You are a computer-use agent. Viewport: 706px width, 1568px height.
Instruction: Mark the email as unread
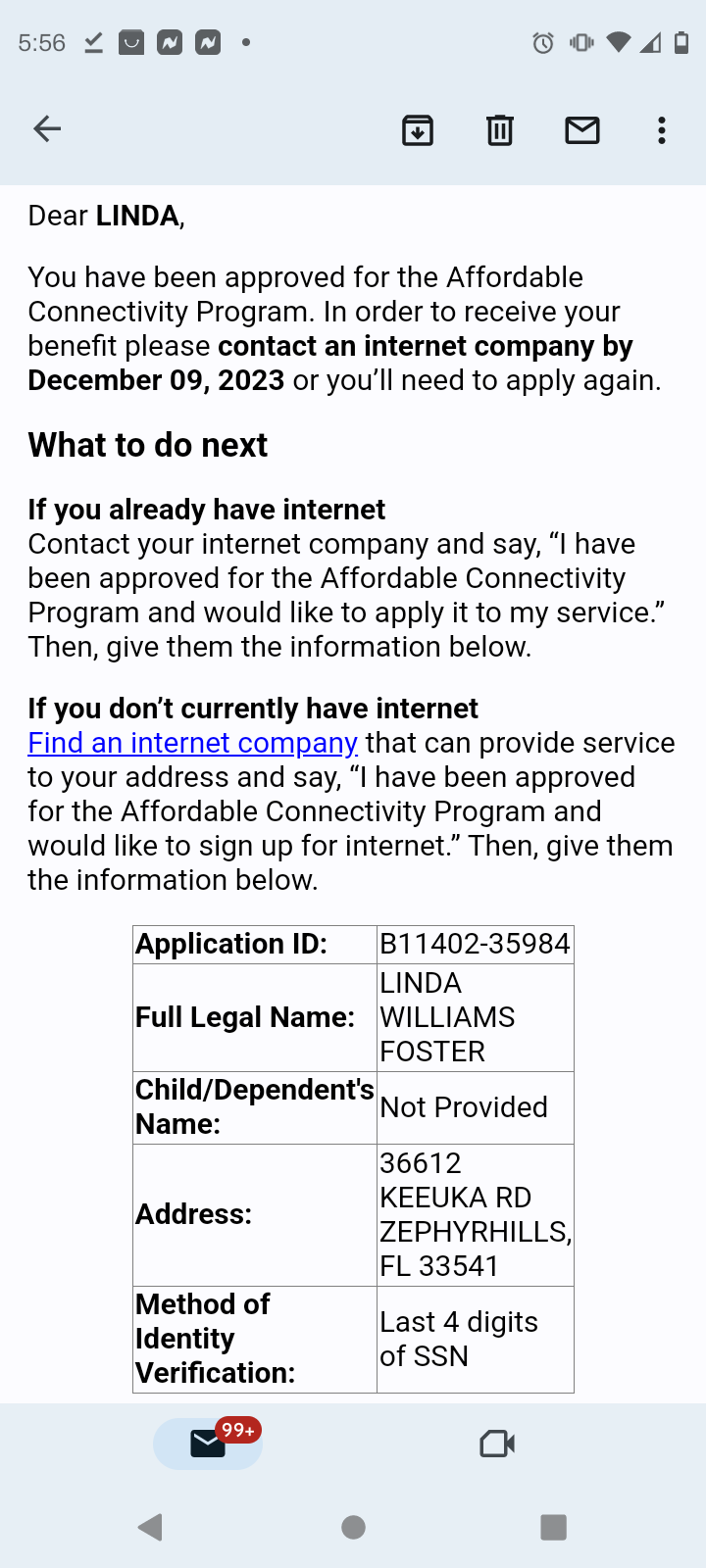582,129
